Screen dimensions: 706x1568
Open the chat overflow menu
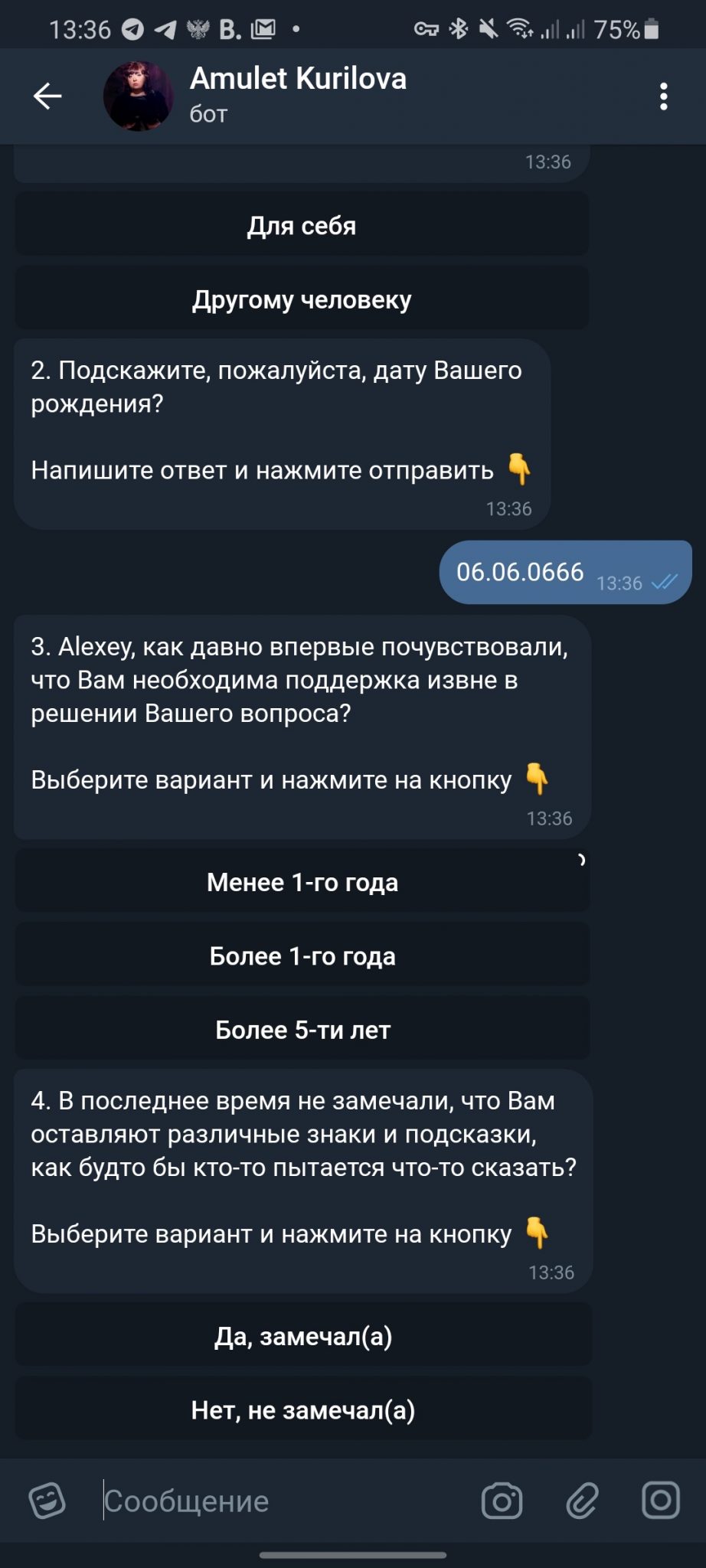pyautogui.click(x=663, y=96)
